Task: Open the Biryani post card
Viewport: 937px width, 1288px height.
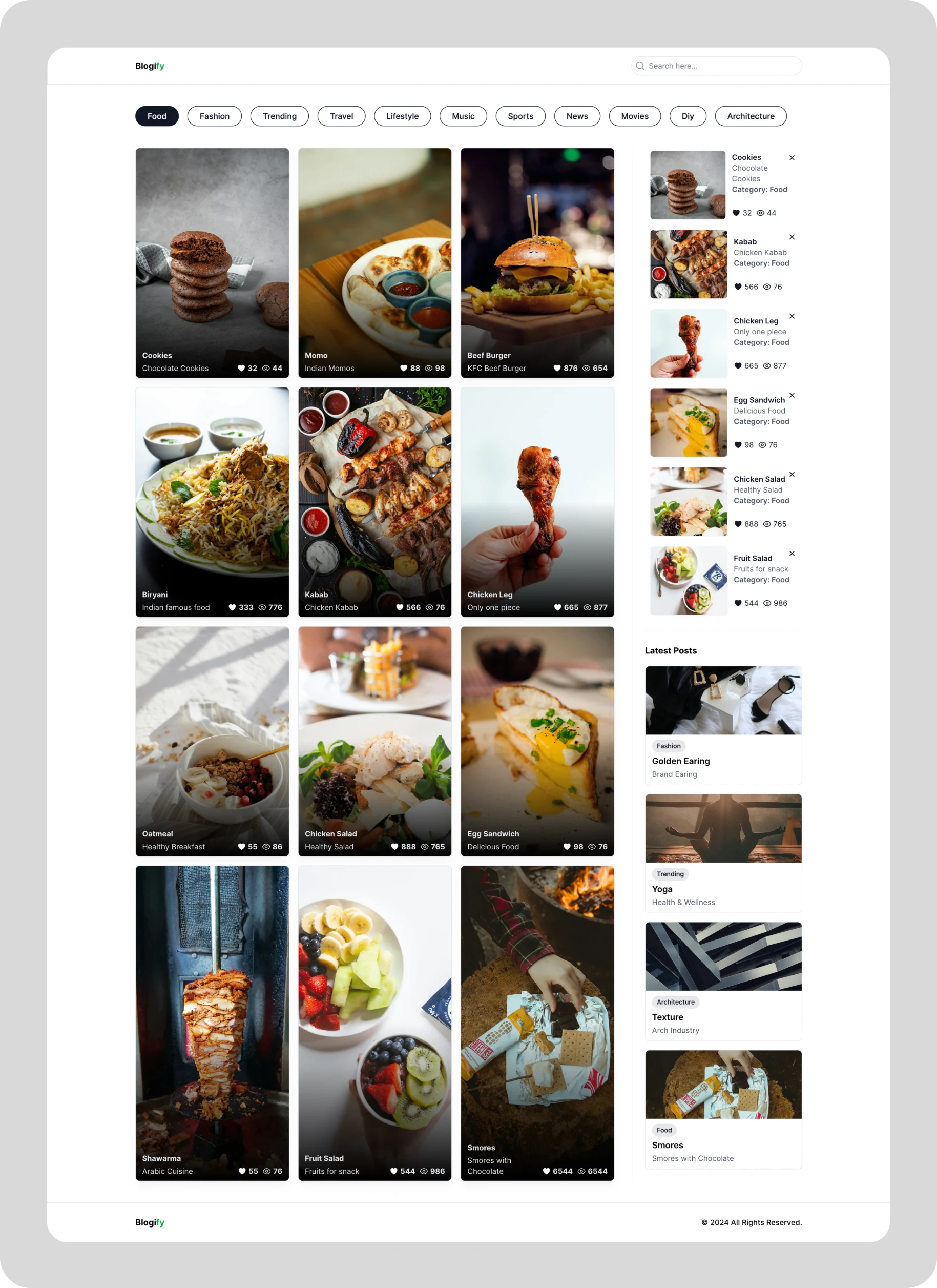Action: point(212,502)
